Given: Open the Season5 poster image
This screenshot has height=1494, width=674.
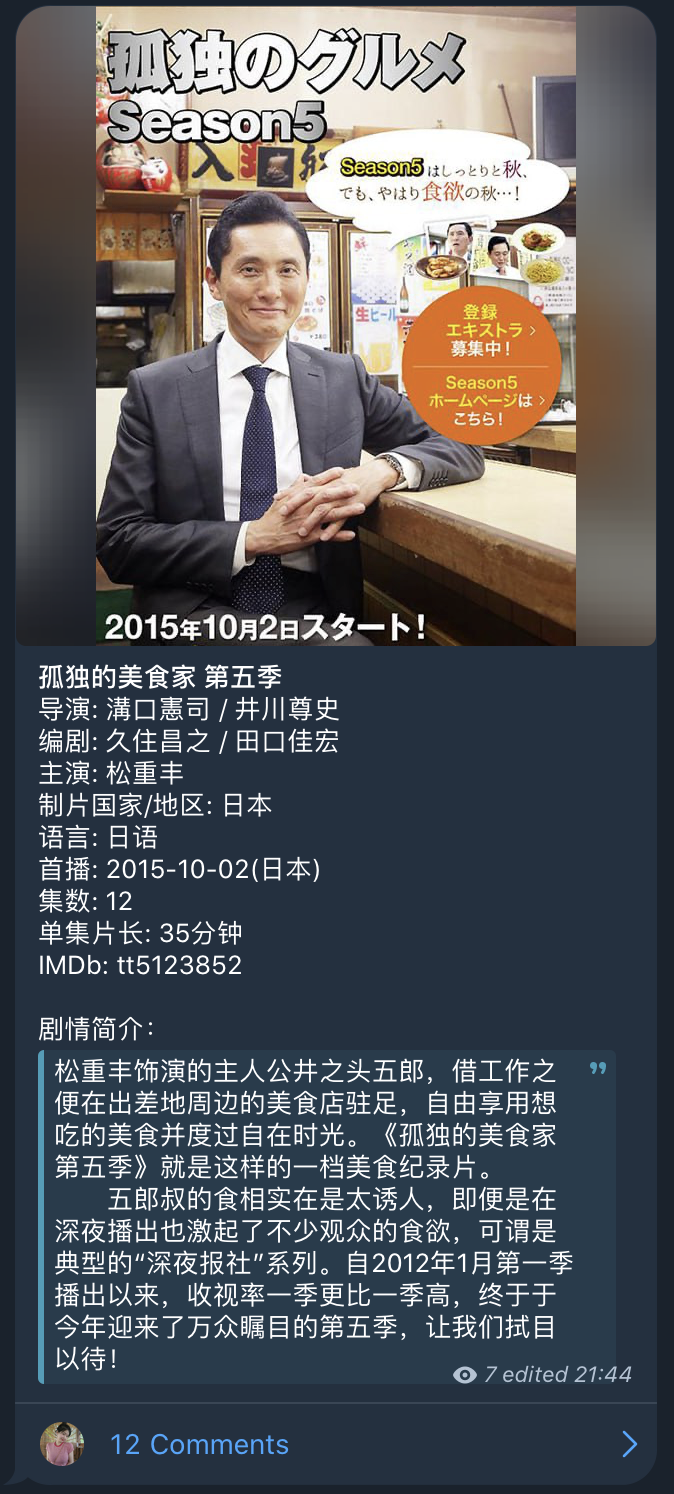Looking at the screenshot, I should (336, 325).
